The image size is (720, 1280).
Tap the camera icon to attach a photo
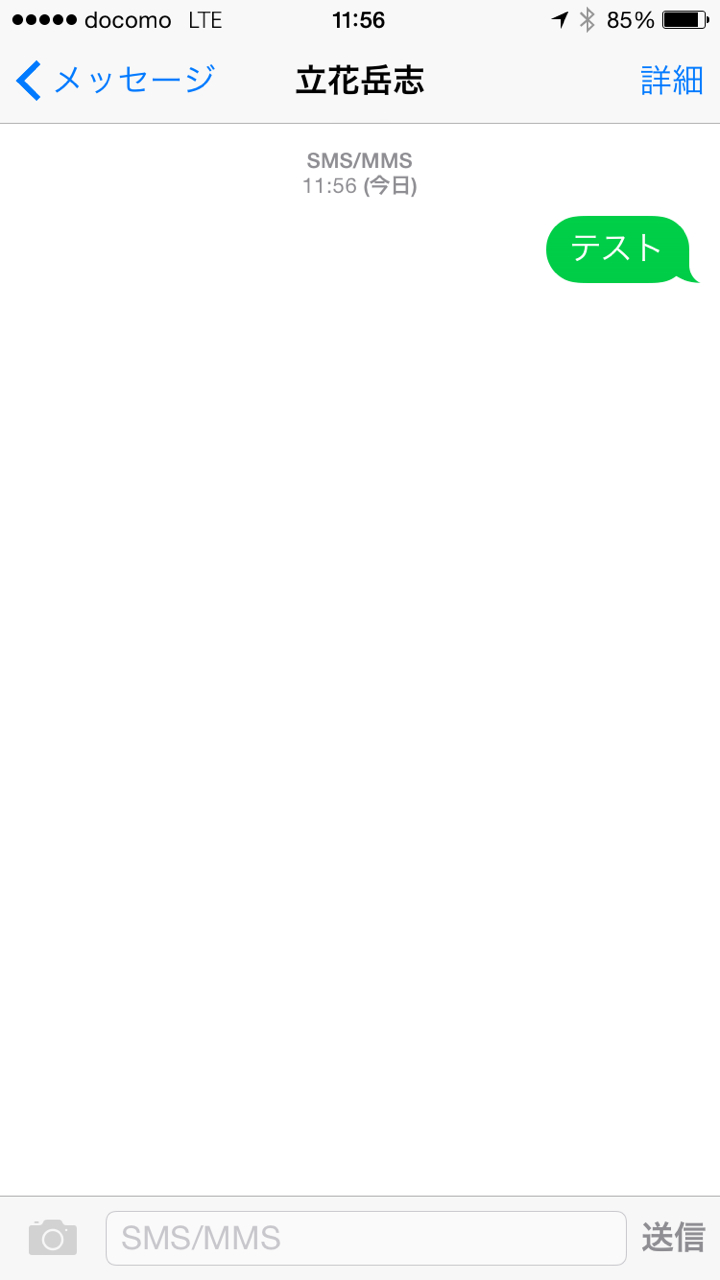point(52,1238)
